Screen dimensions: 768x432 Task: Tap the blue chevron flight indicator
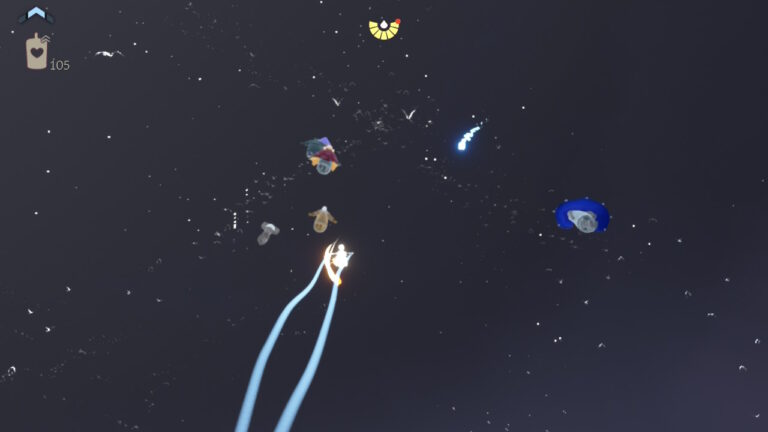(x=37, y=13)
